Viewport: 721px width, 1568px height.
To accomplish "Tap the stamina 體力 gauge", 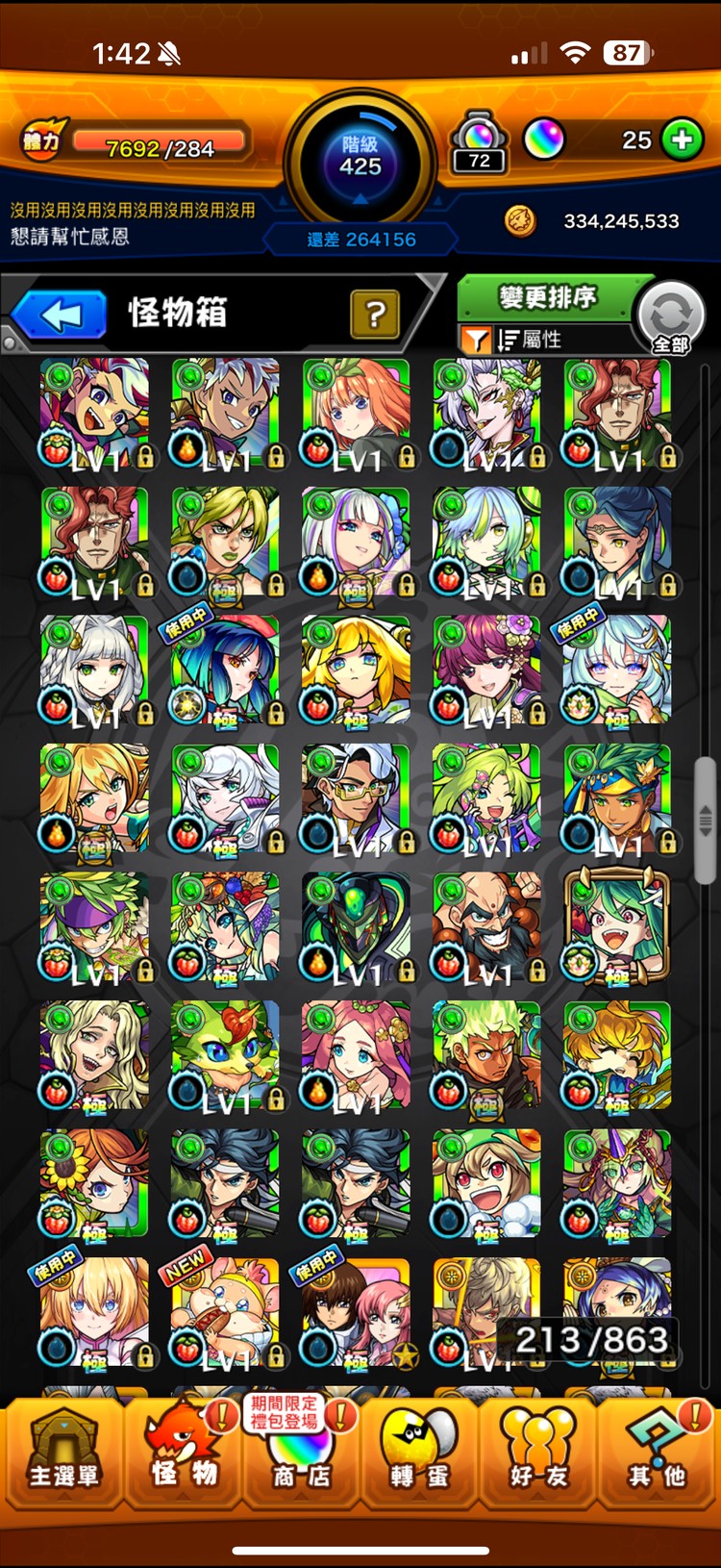I will pos(159,146).
